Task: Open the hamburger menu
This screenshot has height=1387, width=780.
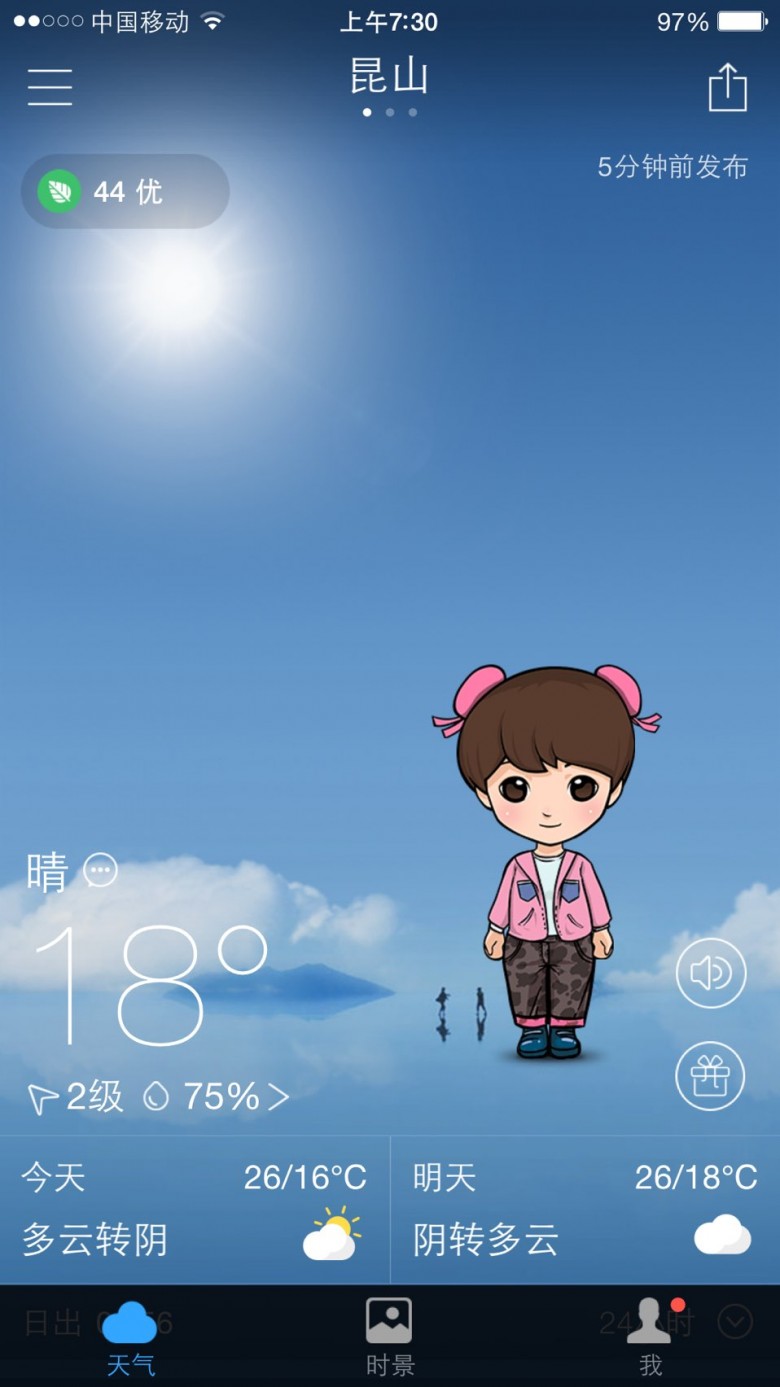Action: [50, 87]
